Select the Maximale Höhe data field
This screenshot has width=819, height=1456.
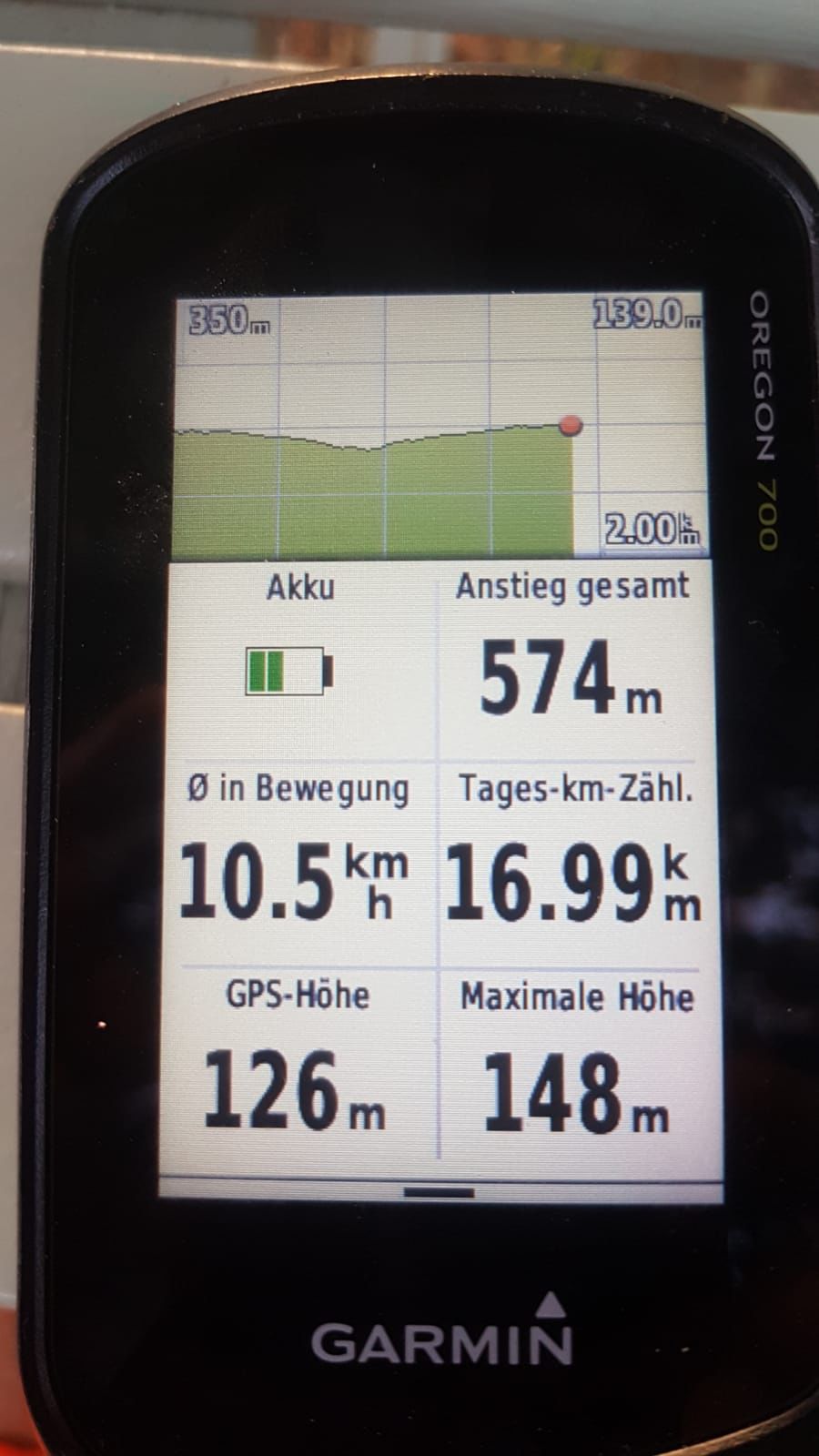click(578, 1065)
